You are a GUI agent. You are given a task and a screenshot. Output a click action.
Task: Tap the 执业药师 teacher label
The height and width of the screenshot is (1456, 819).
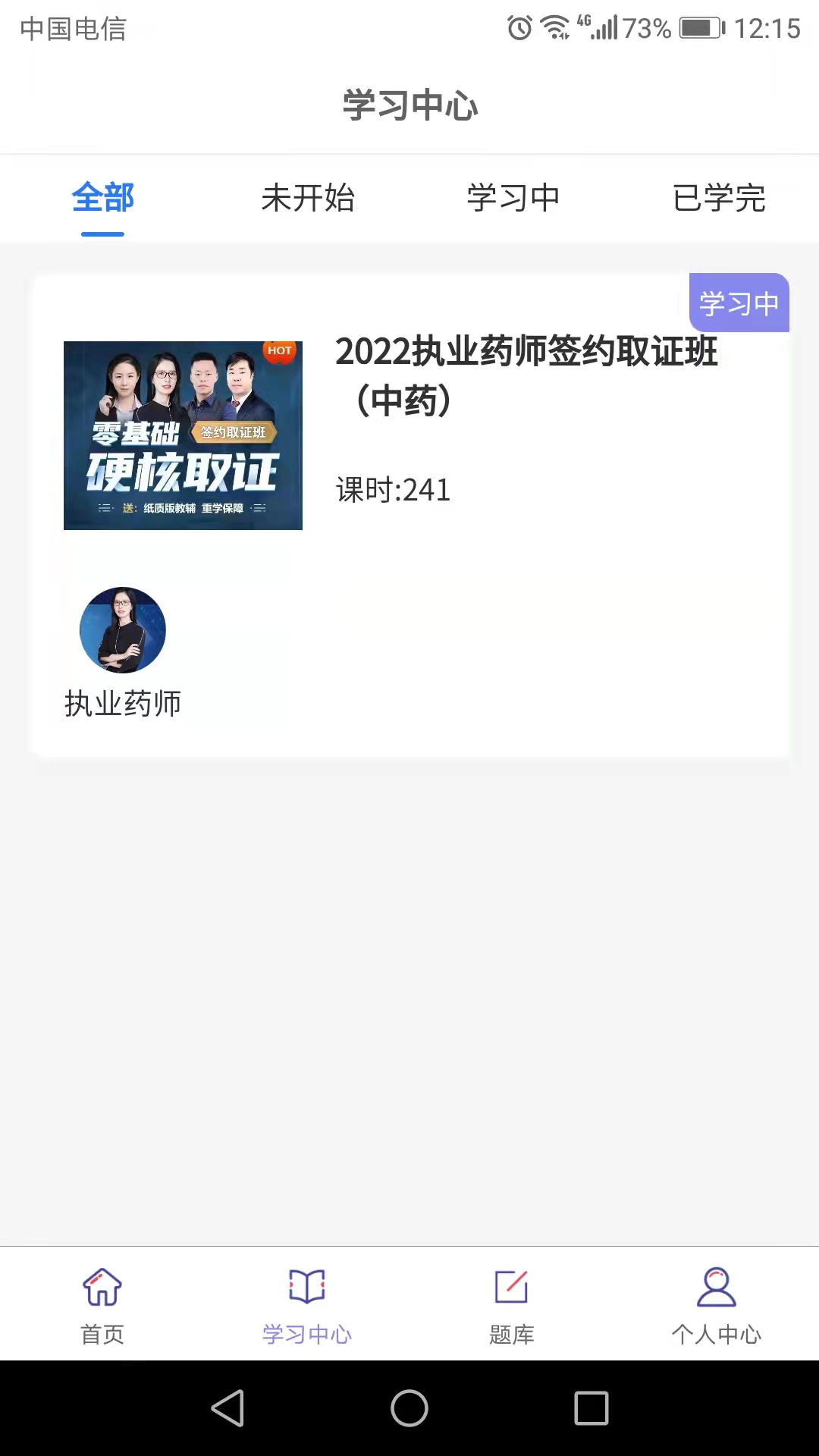[122, 703]
